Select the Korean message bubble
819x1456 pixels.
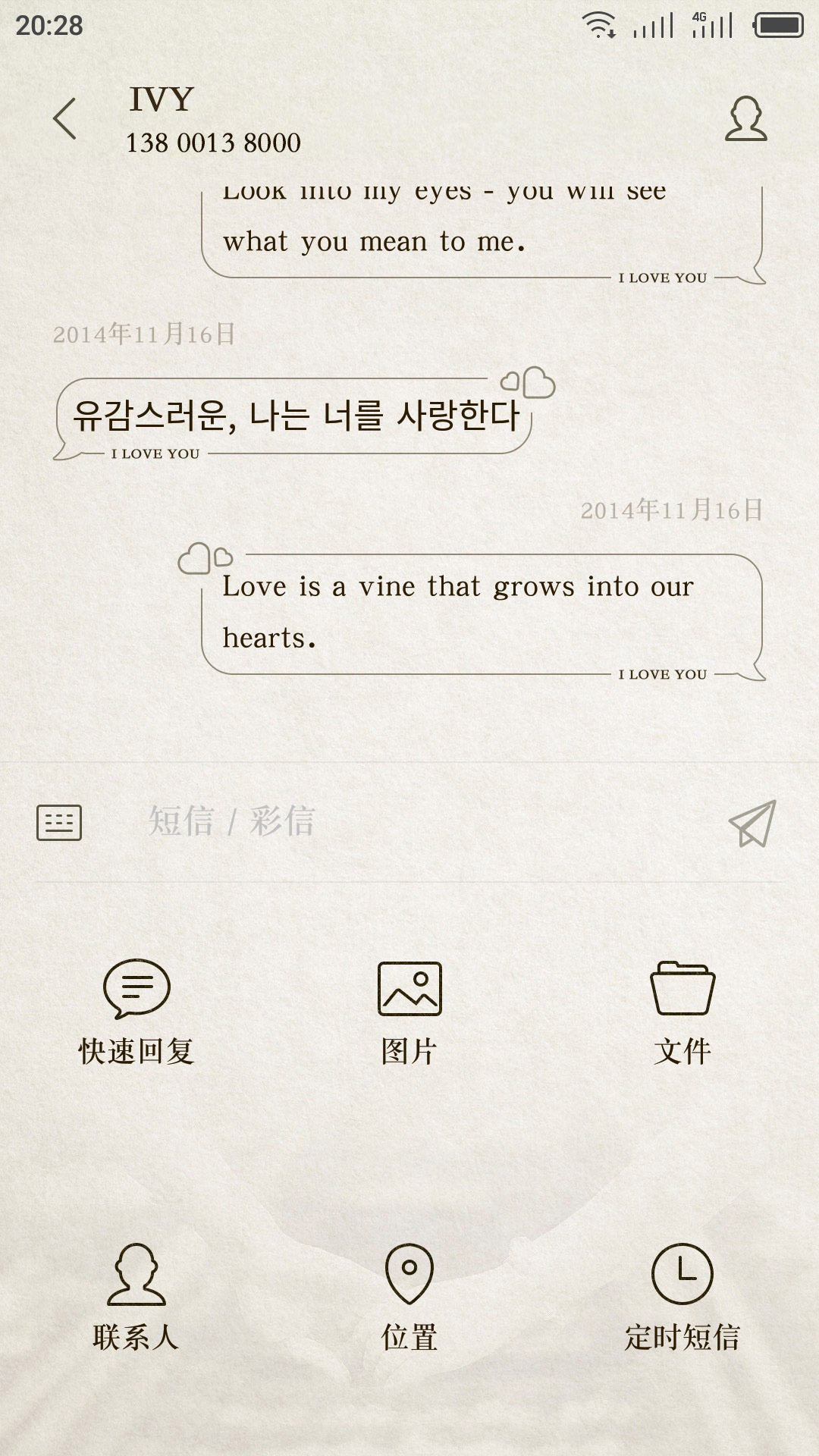click(x=294, y=417)
